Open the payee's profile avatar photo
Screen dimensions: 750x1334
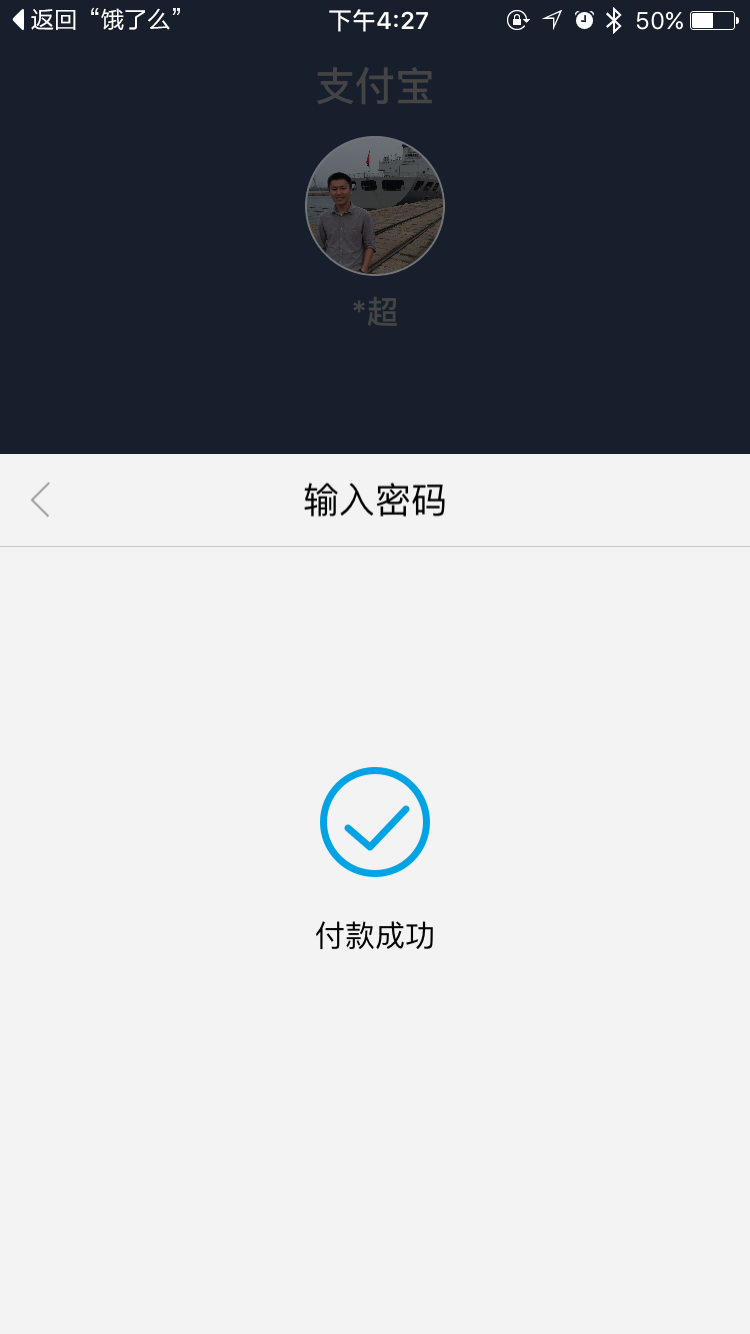tap(375, 205)
